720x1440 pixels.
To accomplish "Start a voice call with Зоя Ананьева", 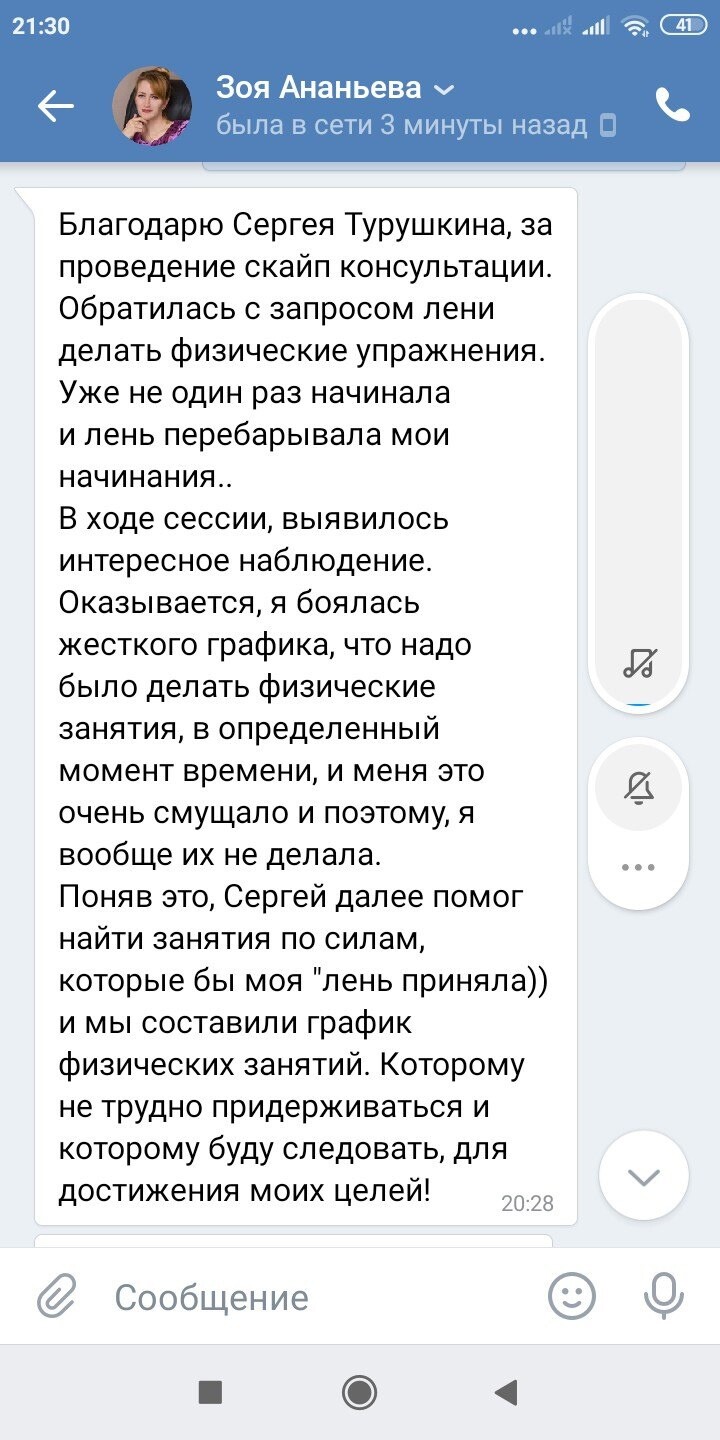I will (x=672, y=105).
